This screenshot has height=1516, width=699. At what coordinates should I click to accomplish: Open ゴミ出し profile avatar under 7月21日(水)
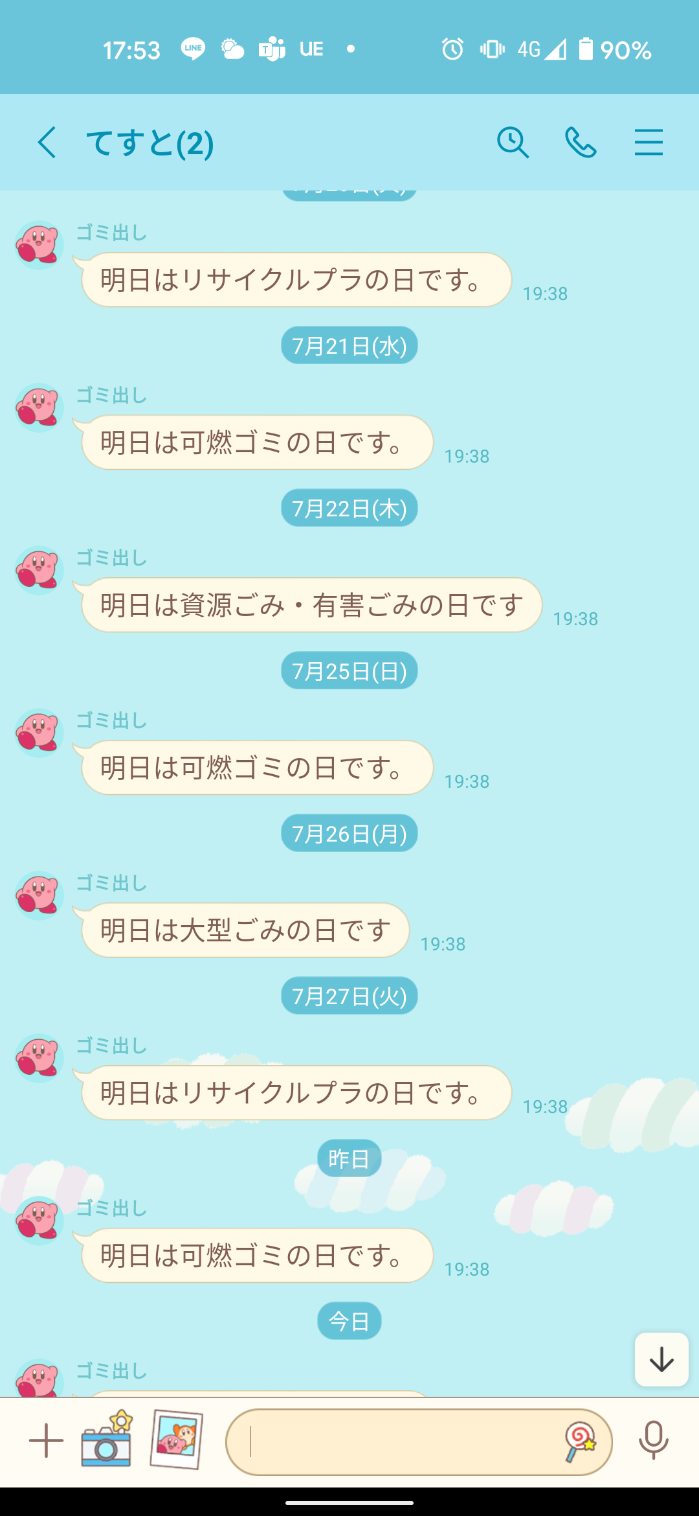click(x=39, y=407)
